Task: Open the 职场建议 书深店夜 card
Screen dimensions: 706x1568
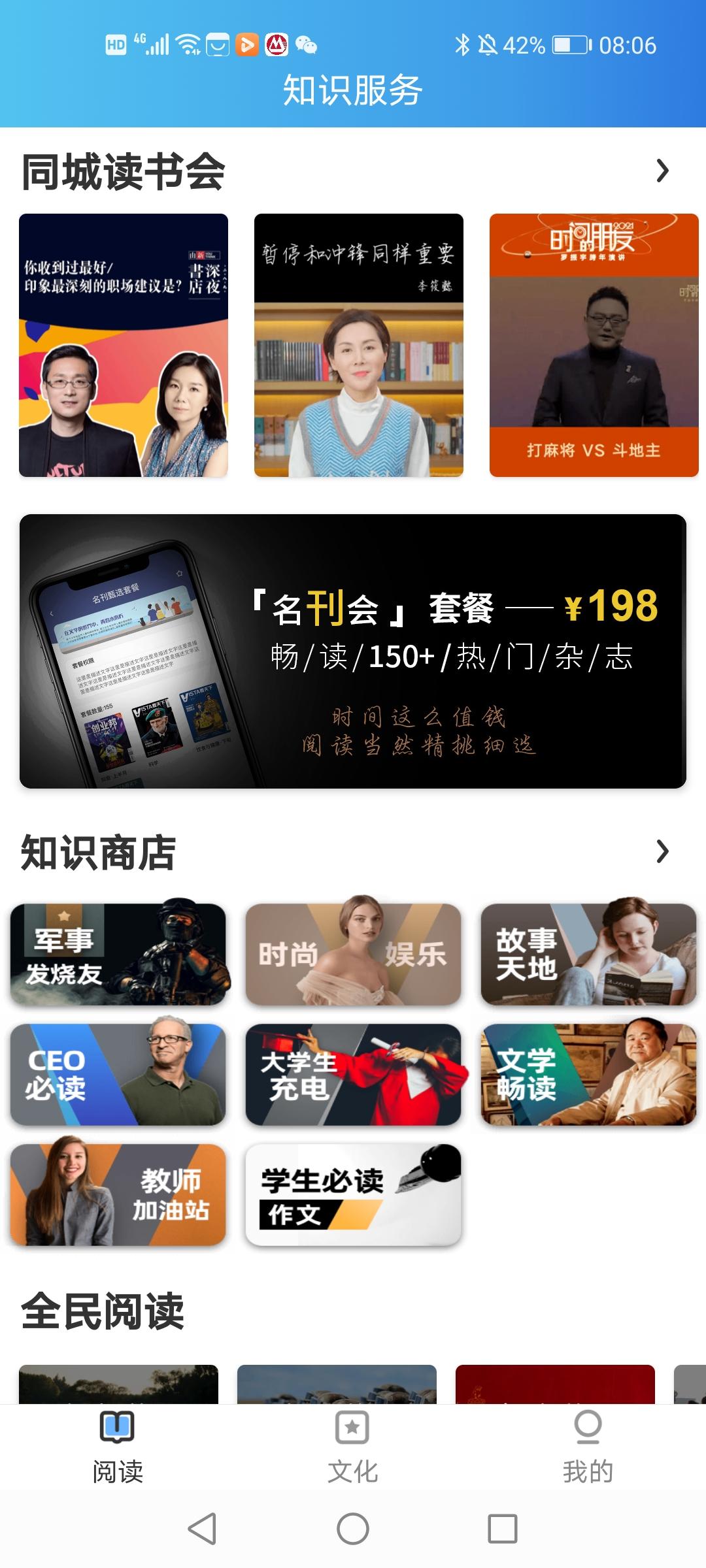Action: tap(124, 345)
